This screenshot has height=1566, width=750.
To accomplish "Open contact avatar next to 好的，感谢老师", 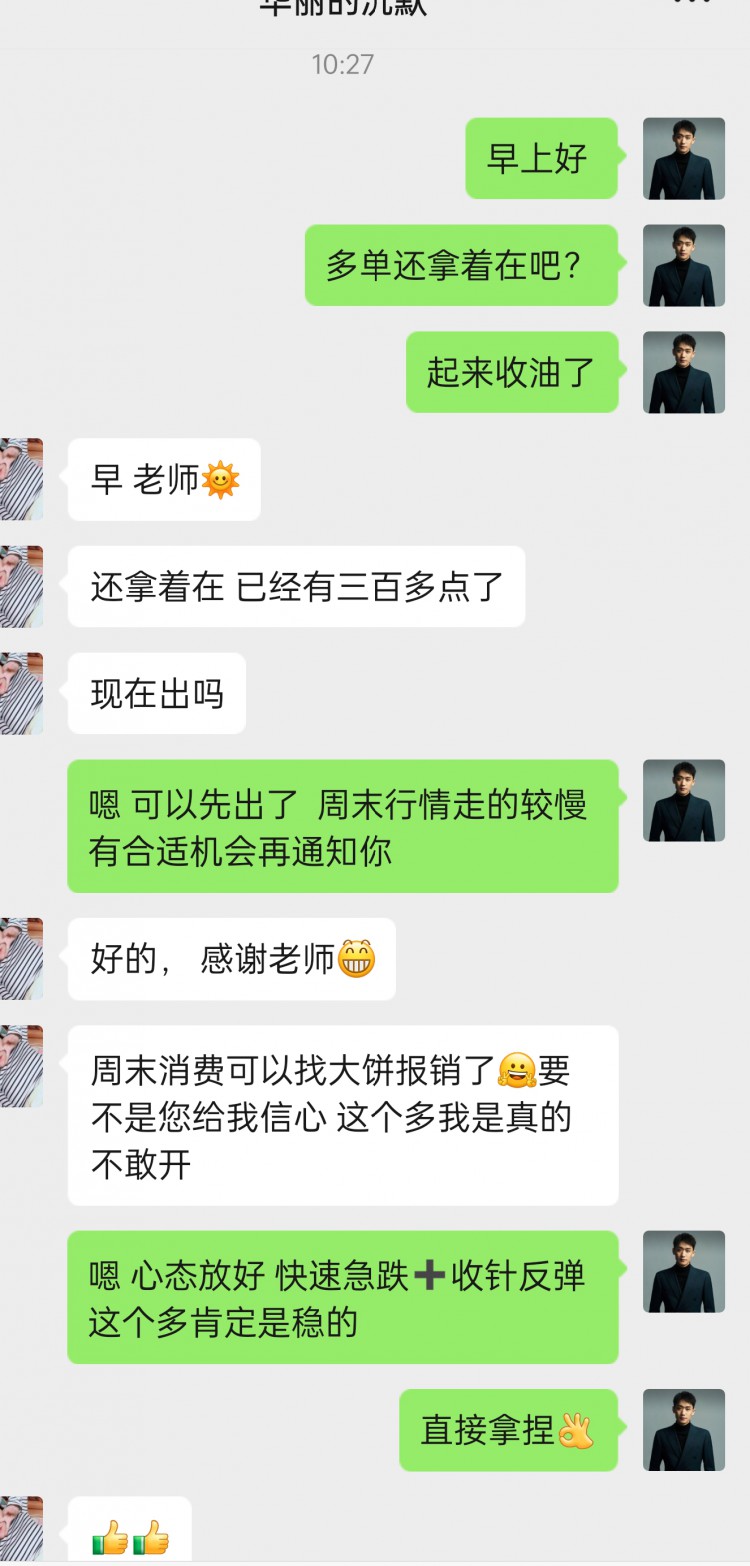I will [x=21, y=958].
